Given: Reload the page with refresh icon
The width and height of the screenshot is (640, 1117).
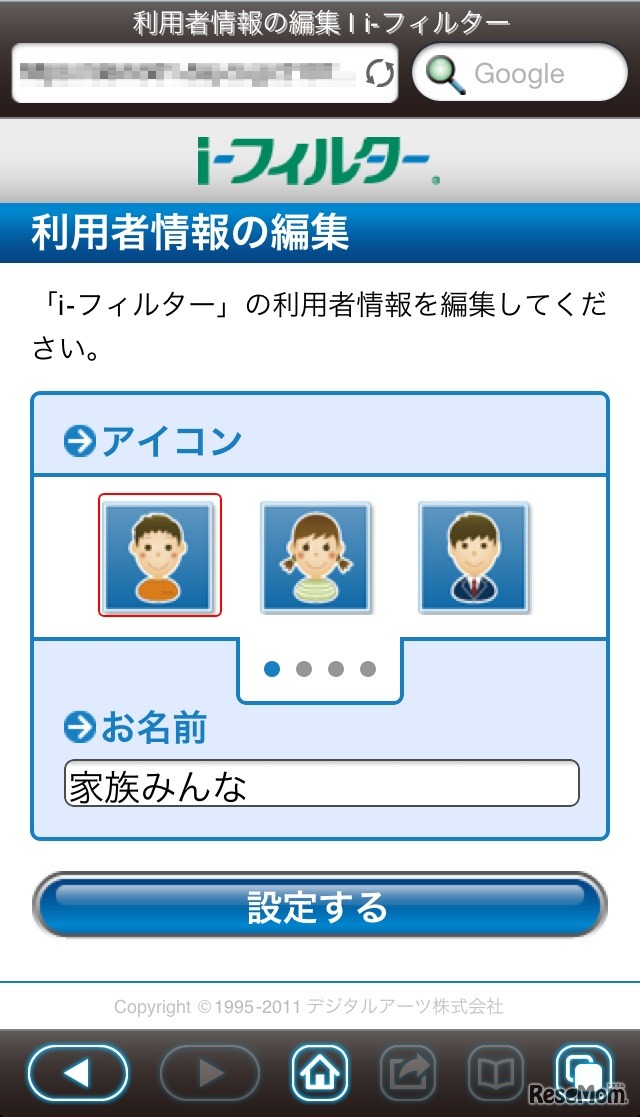Looking at the screenshot, I should click(x=379, y=73).
